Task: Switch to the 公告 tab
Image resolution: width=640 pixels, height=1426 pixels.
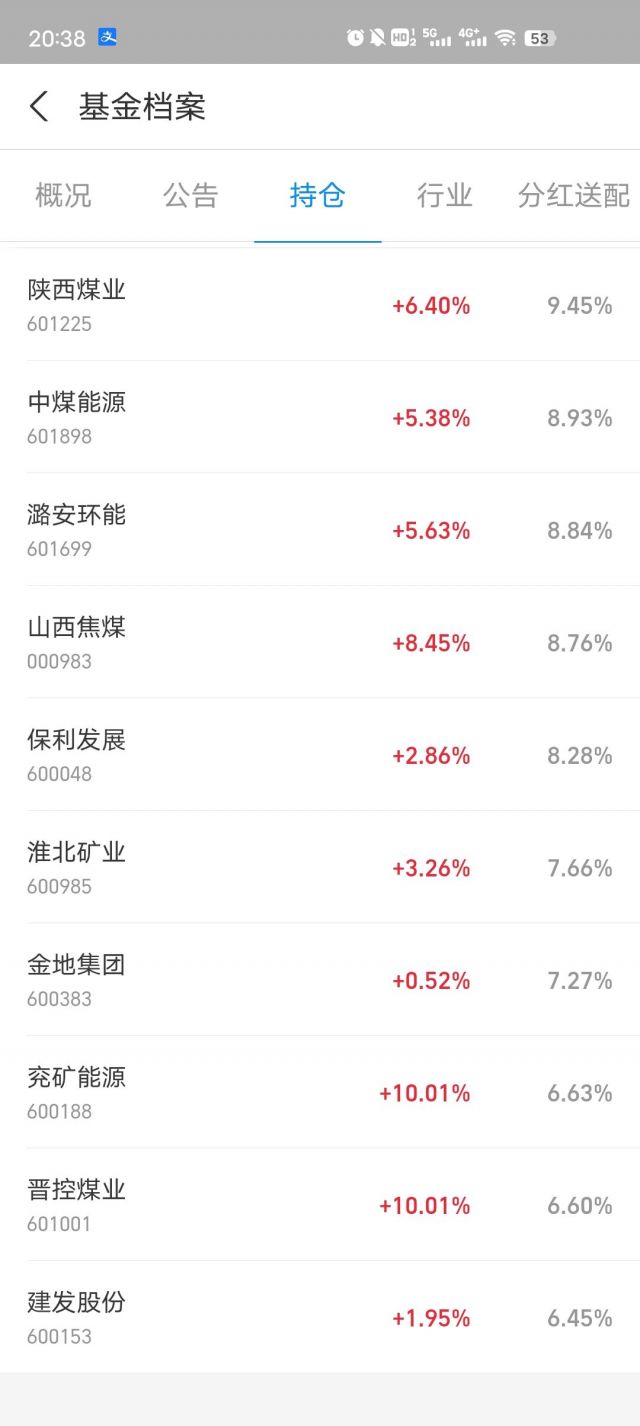Action: (x=190, y=195)
